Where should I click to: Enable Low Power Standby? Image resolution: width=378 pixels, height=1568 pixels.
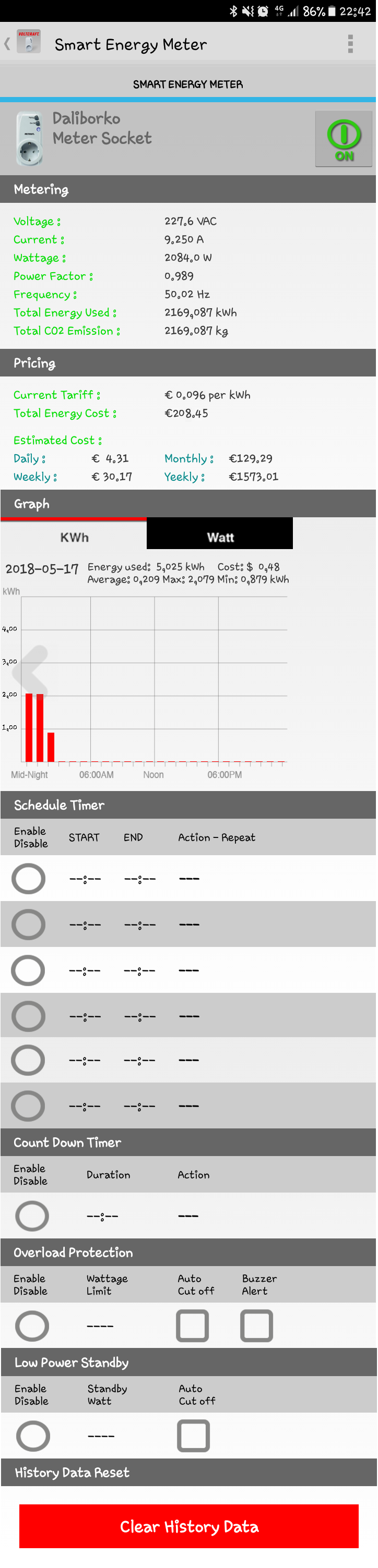(x=33, y=1436)
